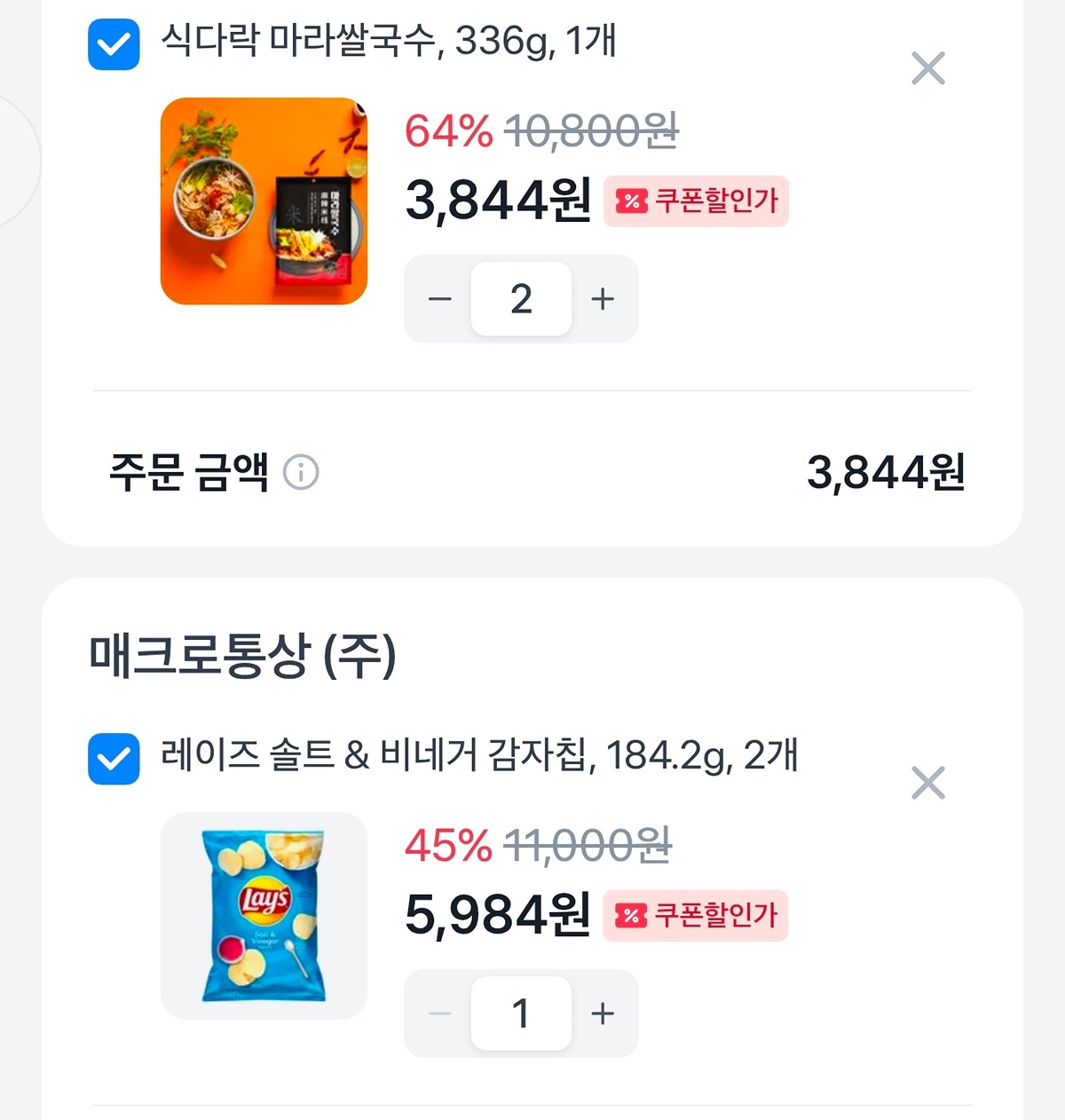Image resolution: width=1065 pixels, height=1120 pixels.
Task: Open the 식다락 마라쌀국수 product image
Action: (264, 201)
